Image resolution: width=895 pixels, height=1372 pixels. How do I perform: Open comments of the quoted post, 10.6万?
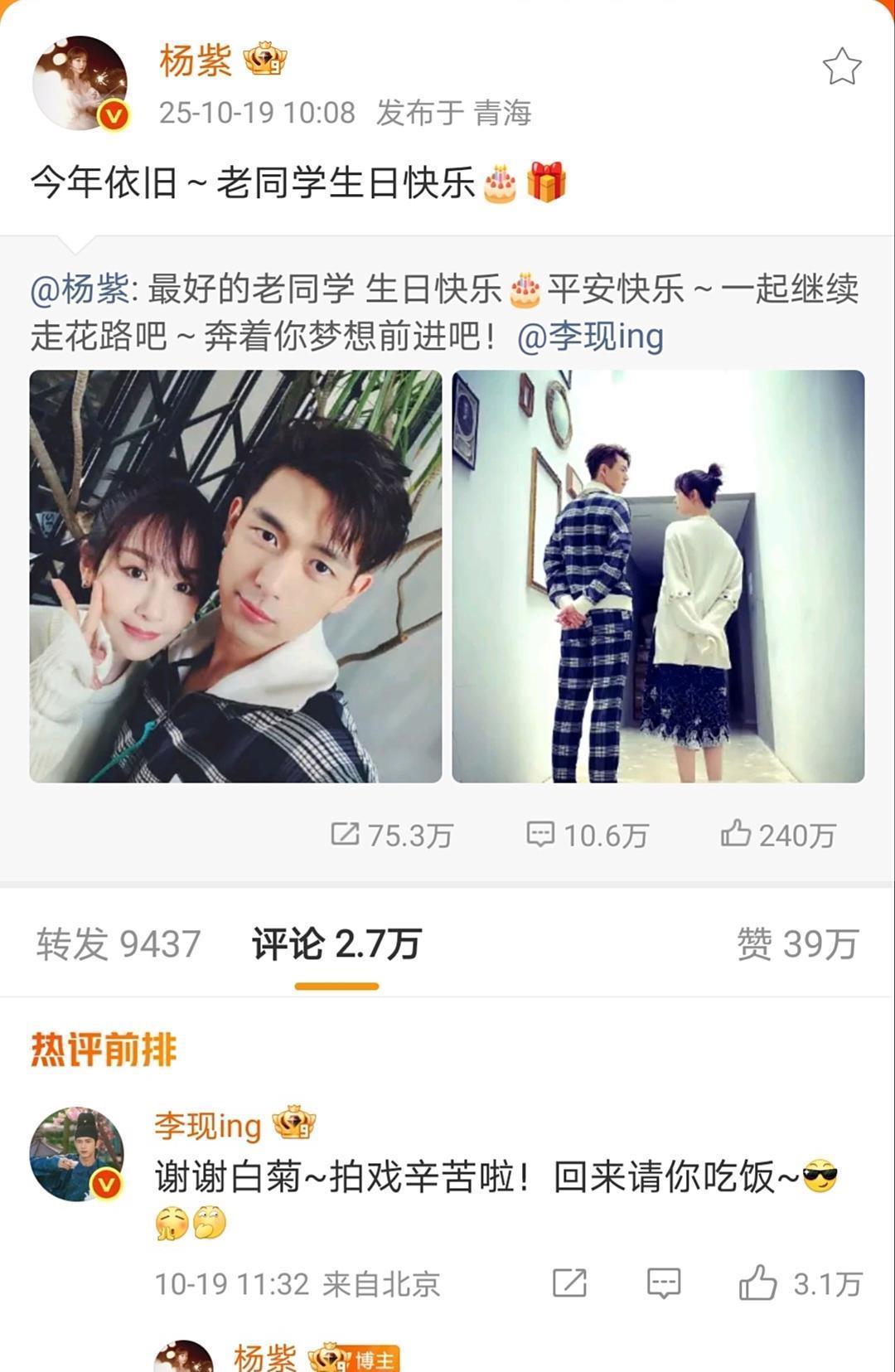587,835
